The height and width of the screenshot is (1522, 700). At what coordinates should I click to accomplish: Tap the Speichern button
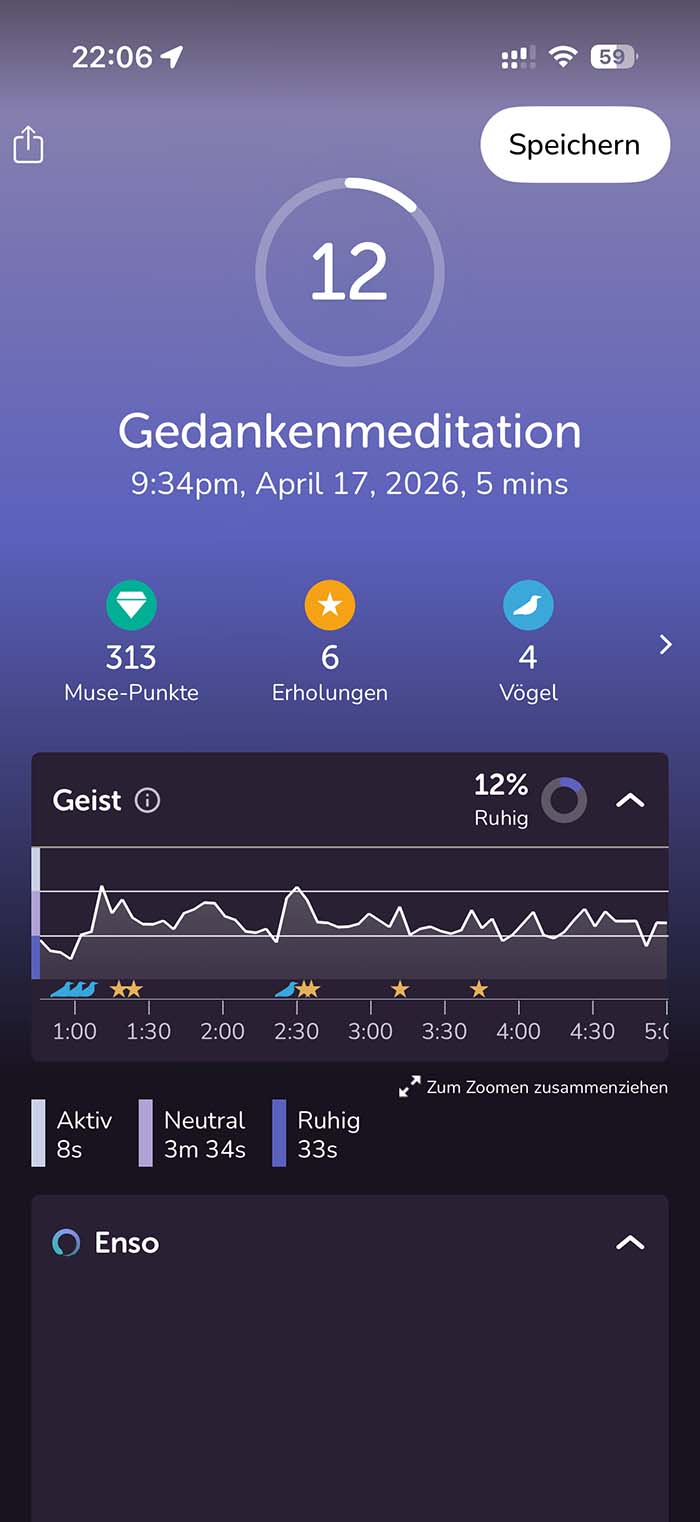coord(574,145)
